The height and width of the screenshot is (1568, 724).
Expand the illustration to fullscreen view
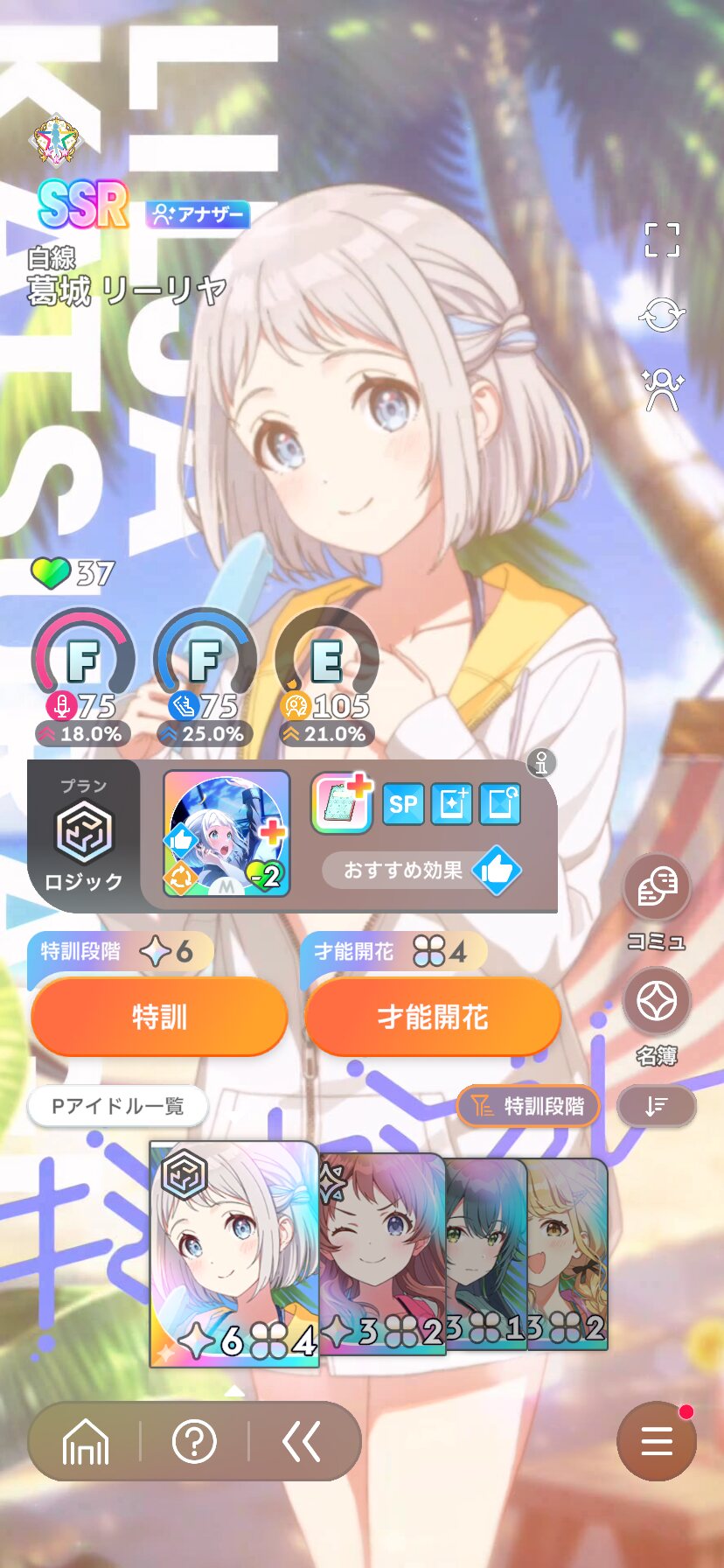click(x=662, y=240)
